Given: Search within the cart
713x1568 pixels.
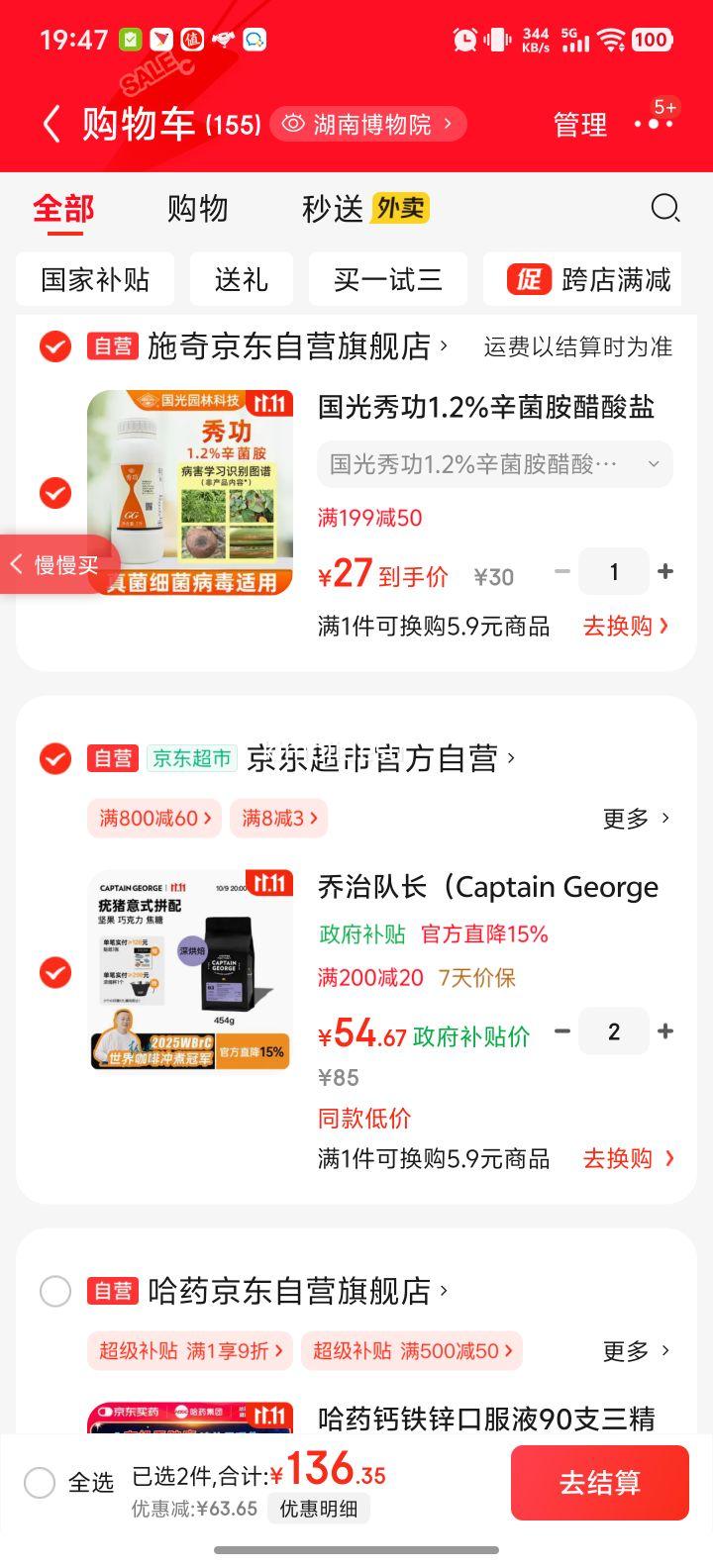Looking at the screenshot, I should 664,208.
